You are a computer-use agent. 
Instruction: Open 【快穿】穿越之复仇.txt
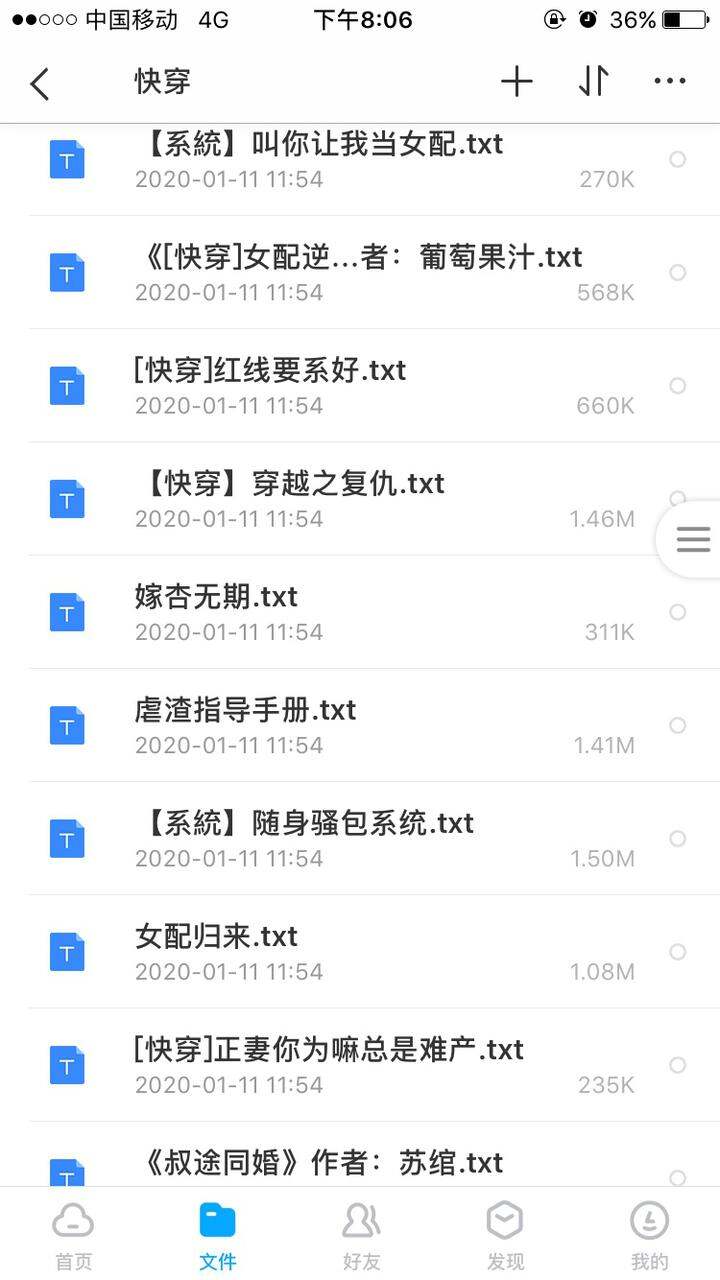(360, 498)
